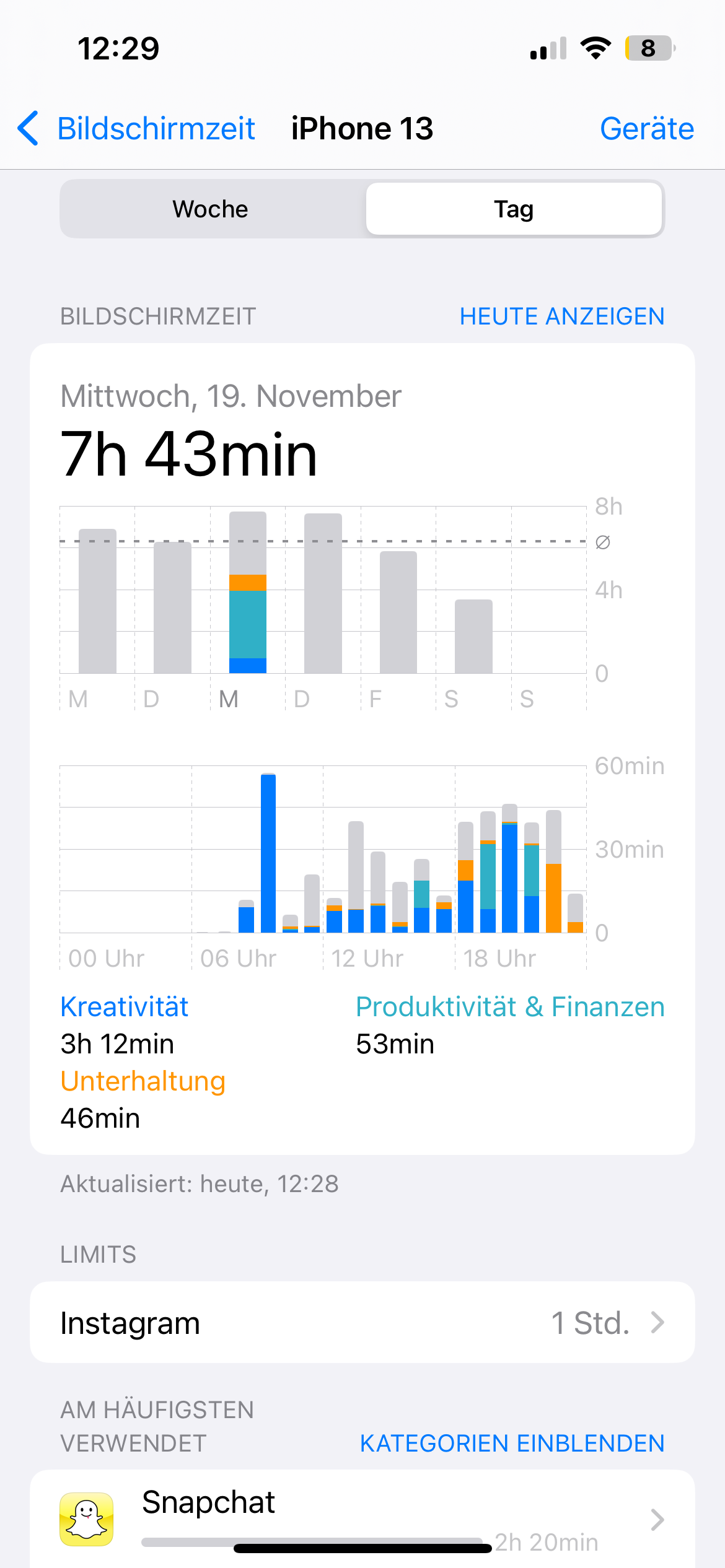Image resolution: width=725 pixels, height=1568 pixels.
Task: Switch to the Woche view
Action: pyautogui.click(x=211, y=209)
